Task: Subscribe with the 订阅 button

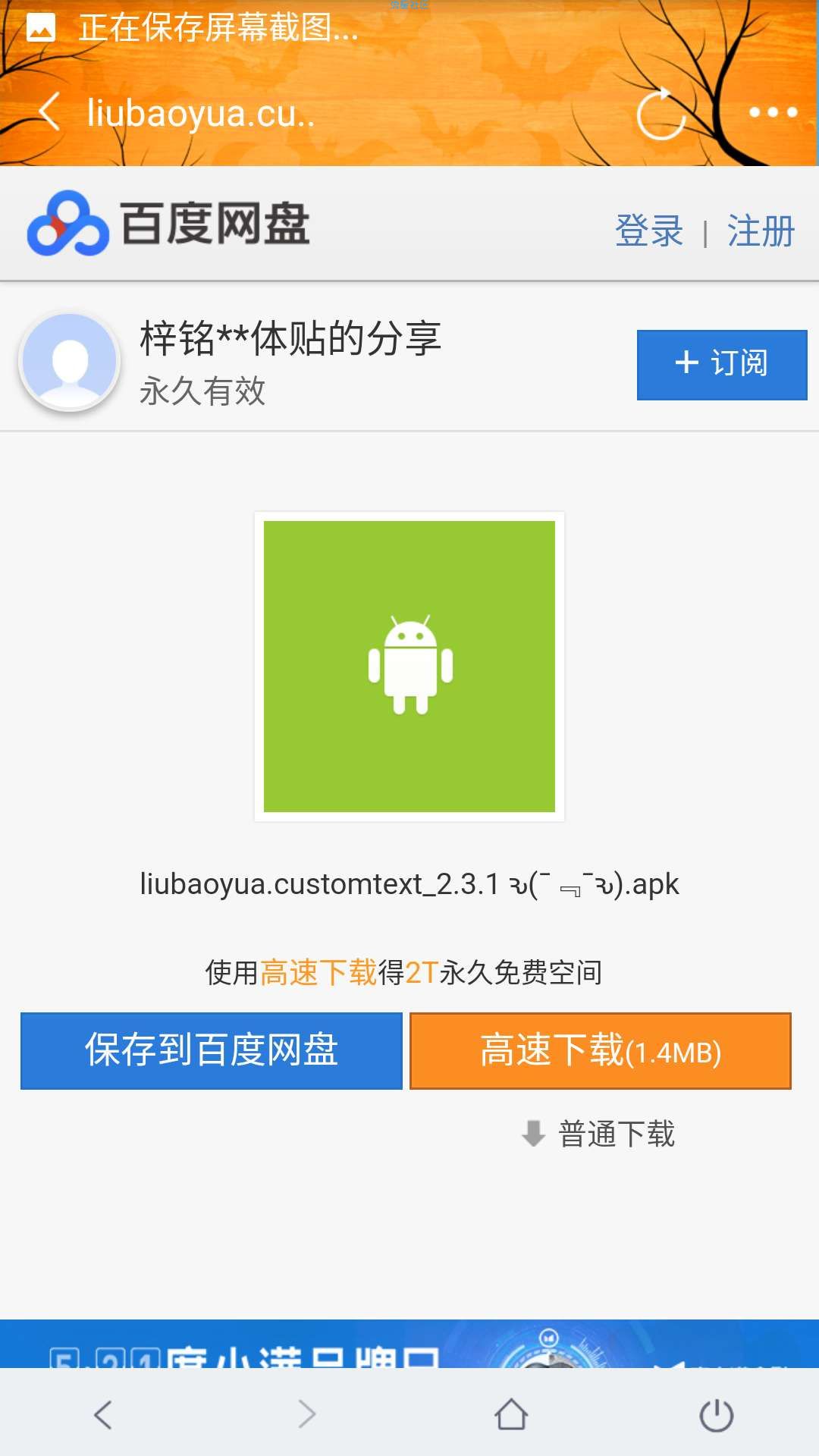Action: pyautogui.click(x=721, y=364)
